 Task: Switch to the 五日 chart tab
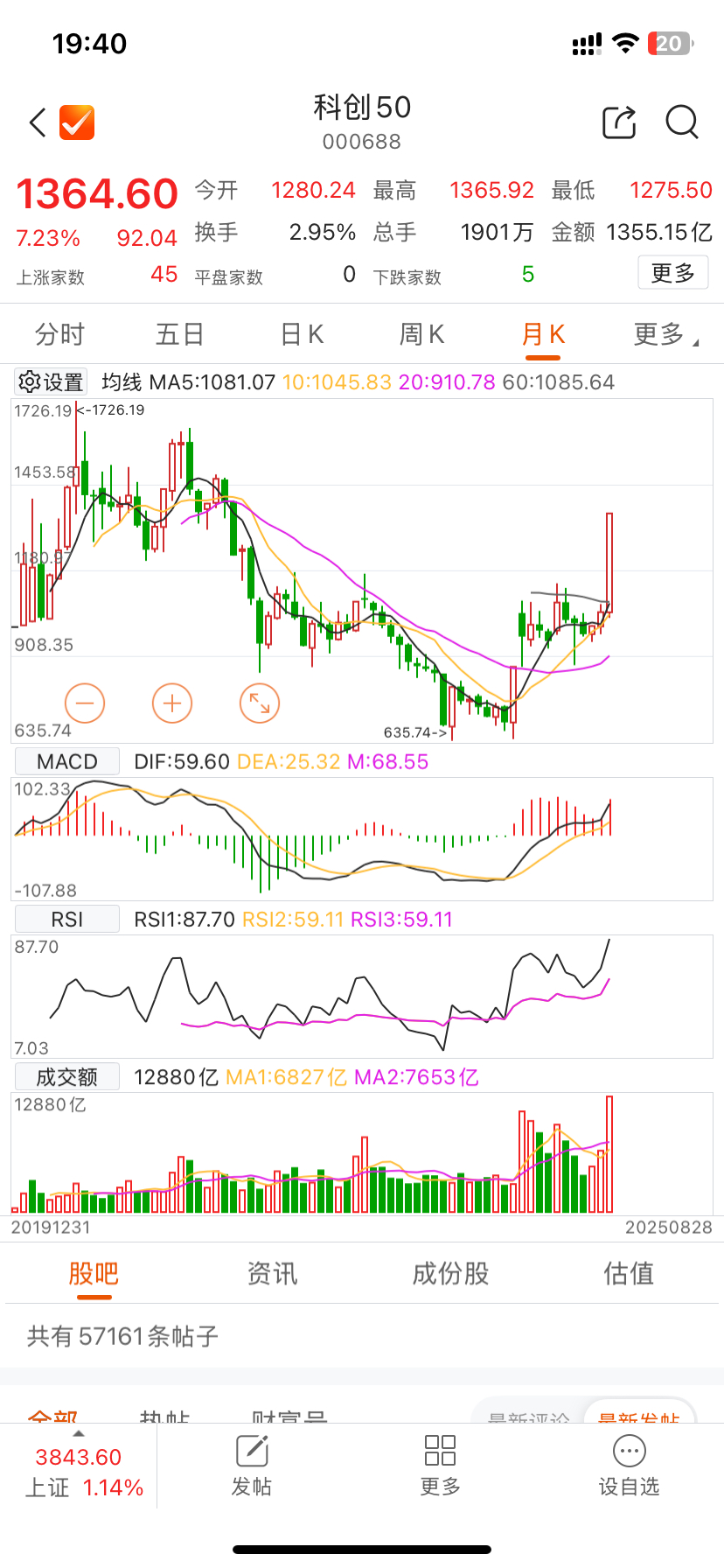pyautogui.click(x=179, y=334)
